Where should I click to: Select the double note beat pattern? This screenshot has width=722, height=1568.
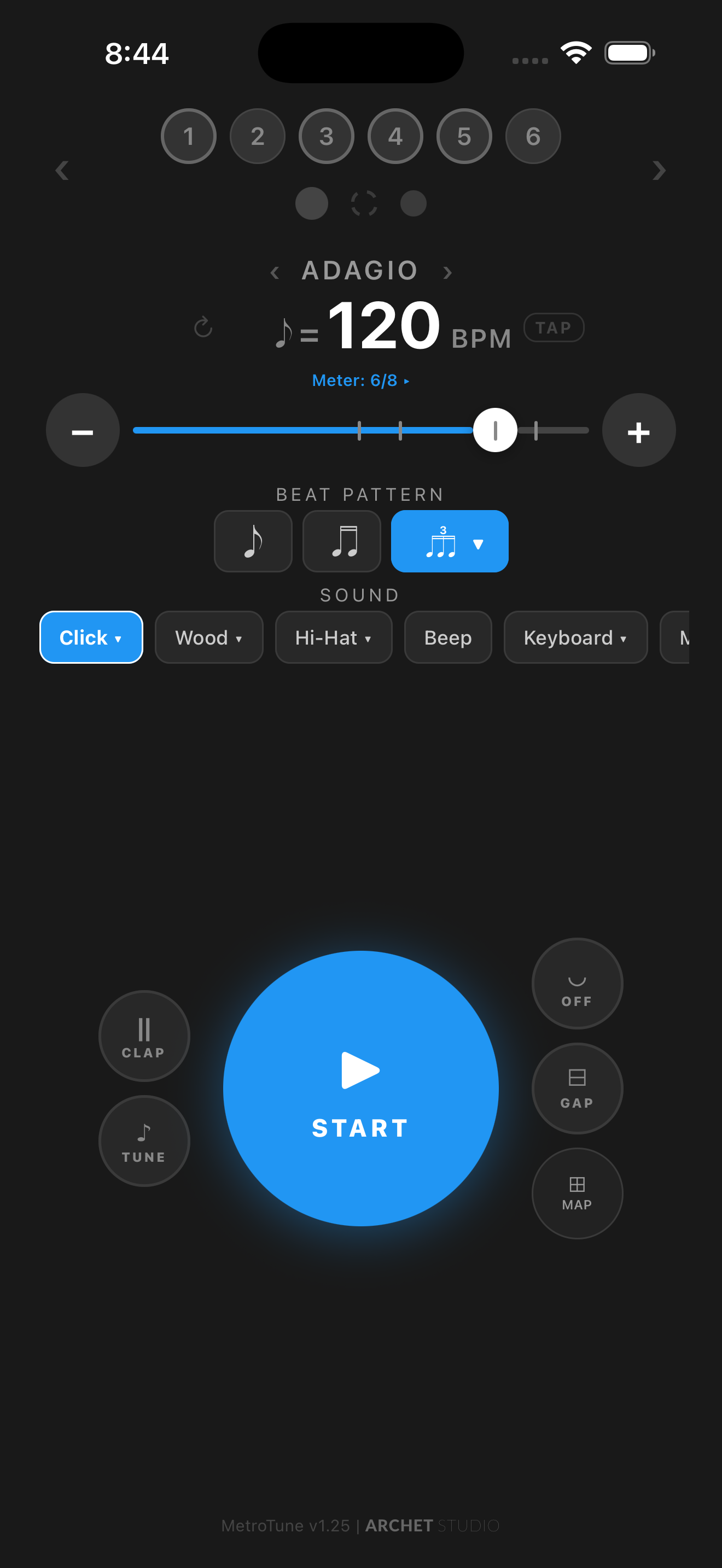point(341,541)
